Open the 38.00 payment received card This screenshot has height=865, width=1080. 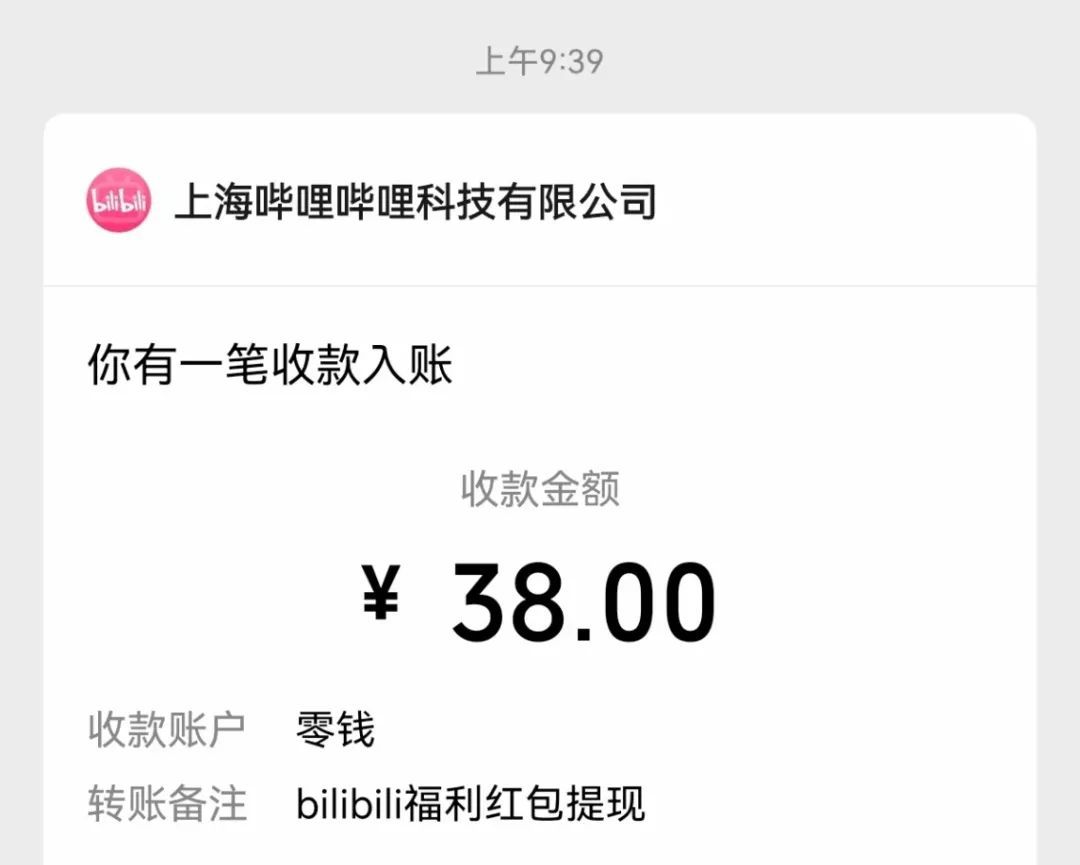[540, 600]
